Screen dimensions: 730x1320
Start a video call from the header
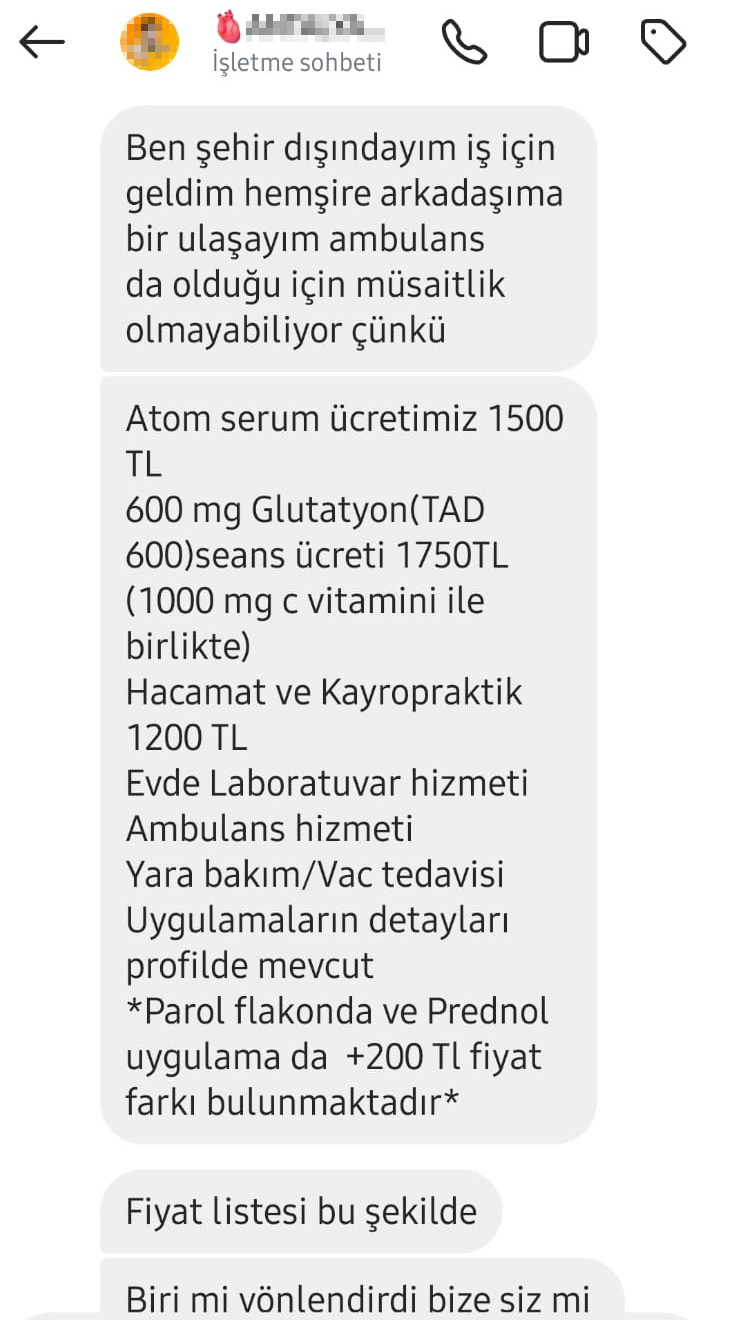(563, 42)
